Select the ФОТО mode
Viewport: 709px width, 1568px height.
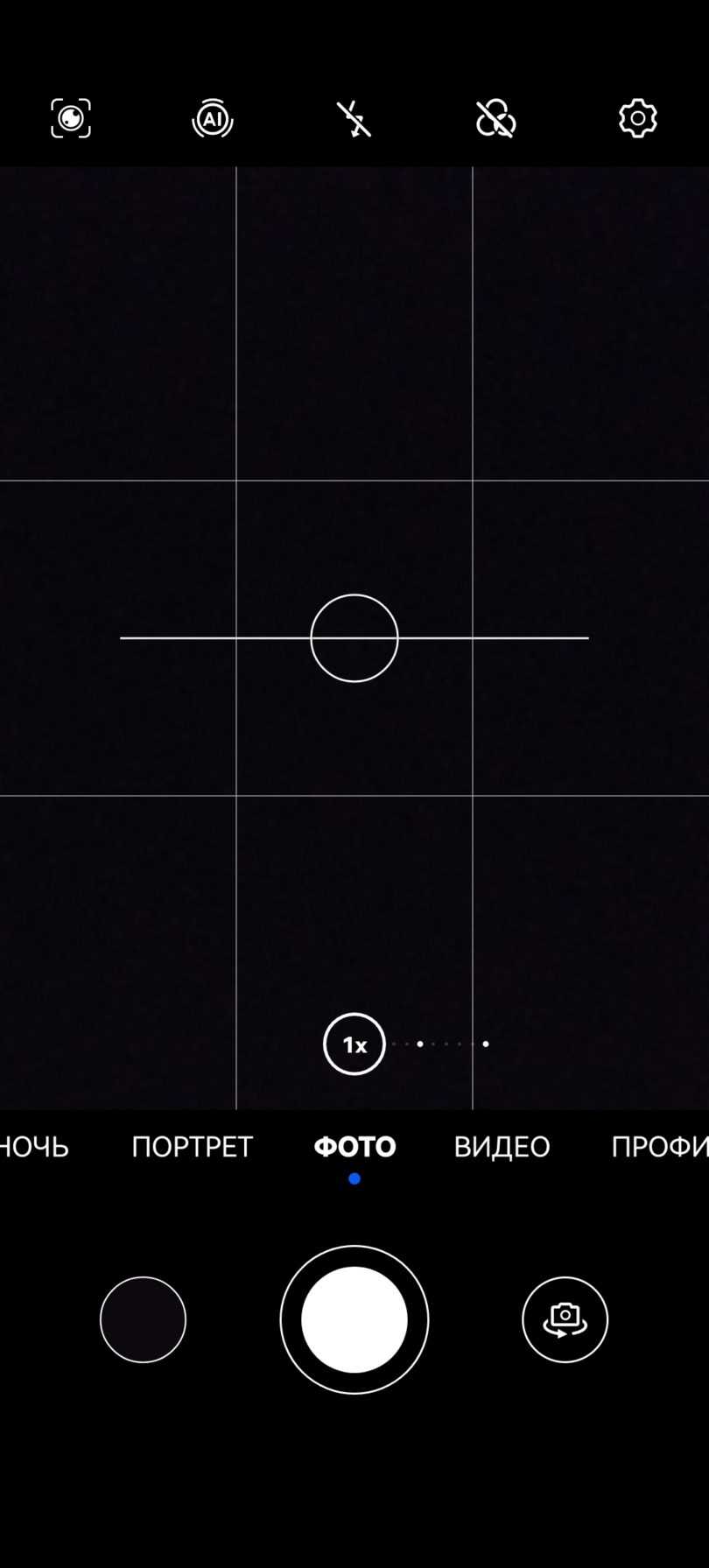point(354,1146)
